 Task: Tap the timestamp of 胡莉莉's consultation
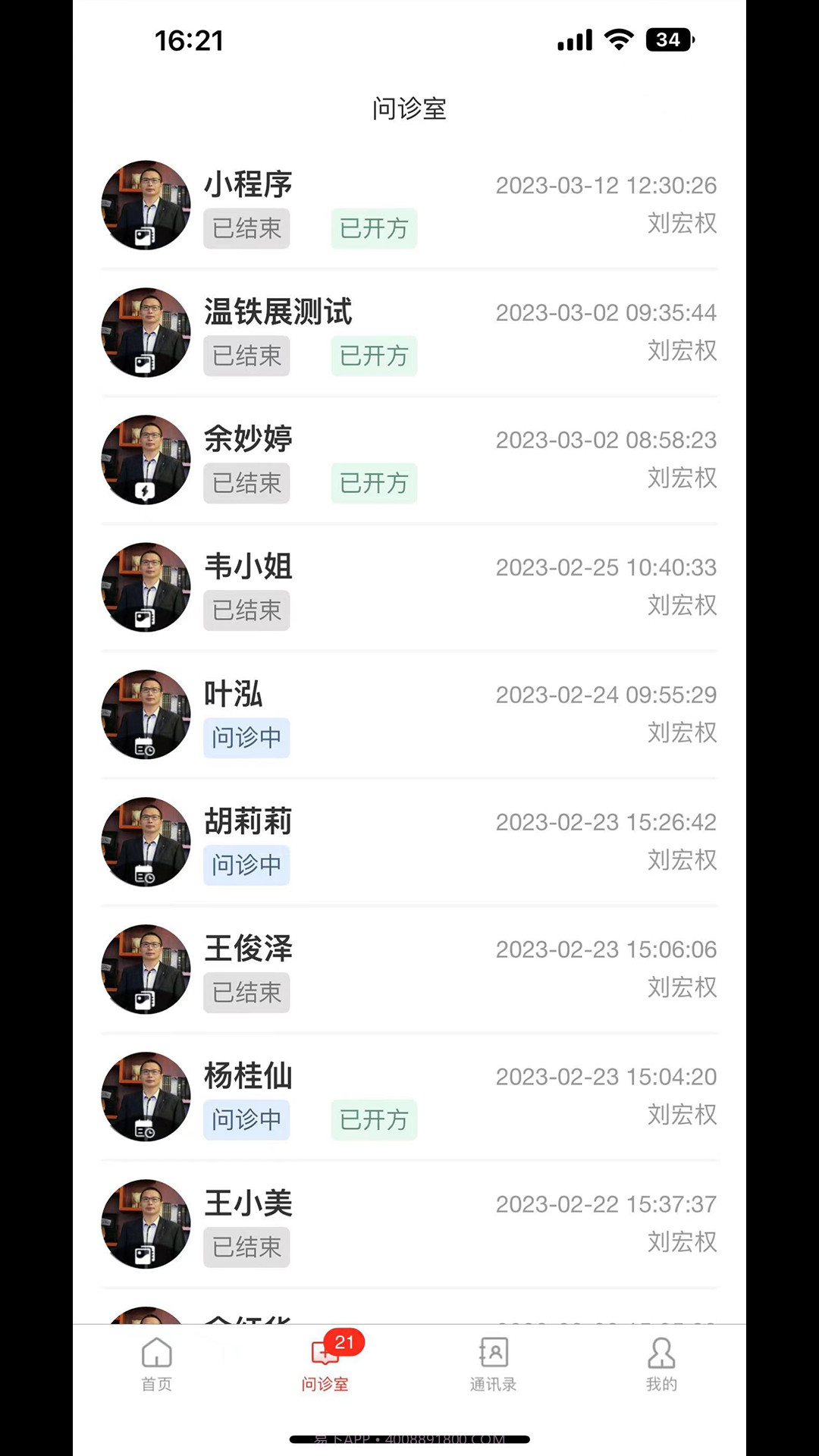point(606,822)
